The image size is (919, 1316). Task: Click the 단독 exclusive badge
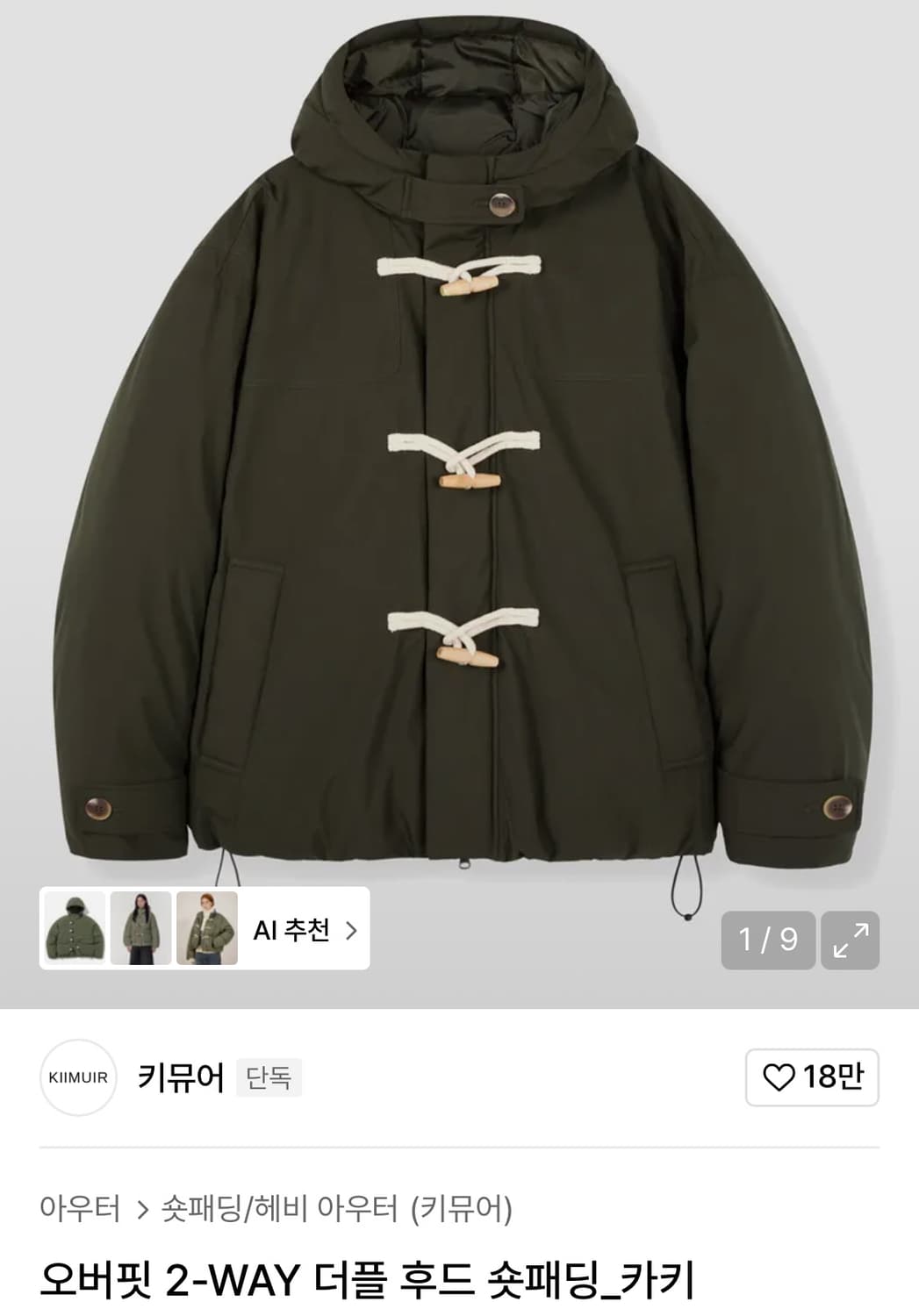click(269, 1077)
